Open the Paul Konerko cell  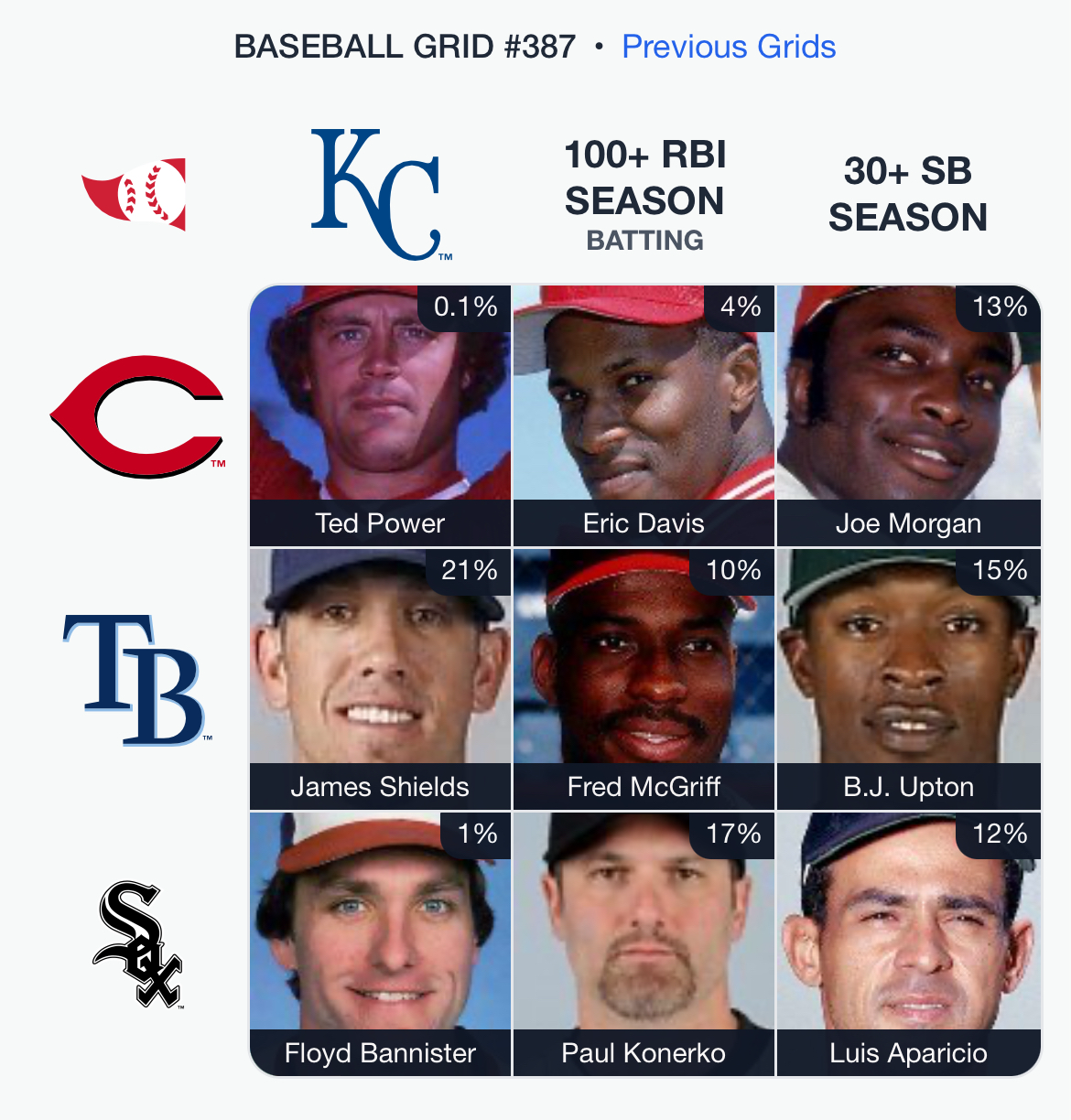[x=644, y=943]
